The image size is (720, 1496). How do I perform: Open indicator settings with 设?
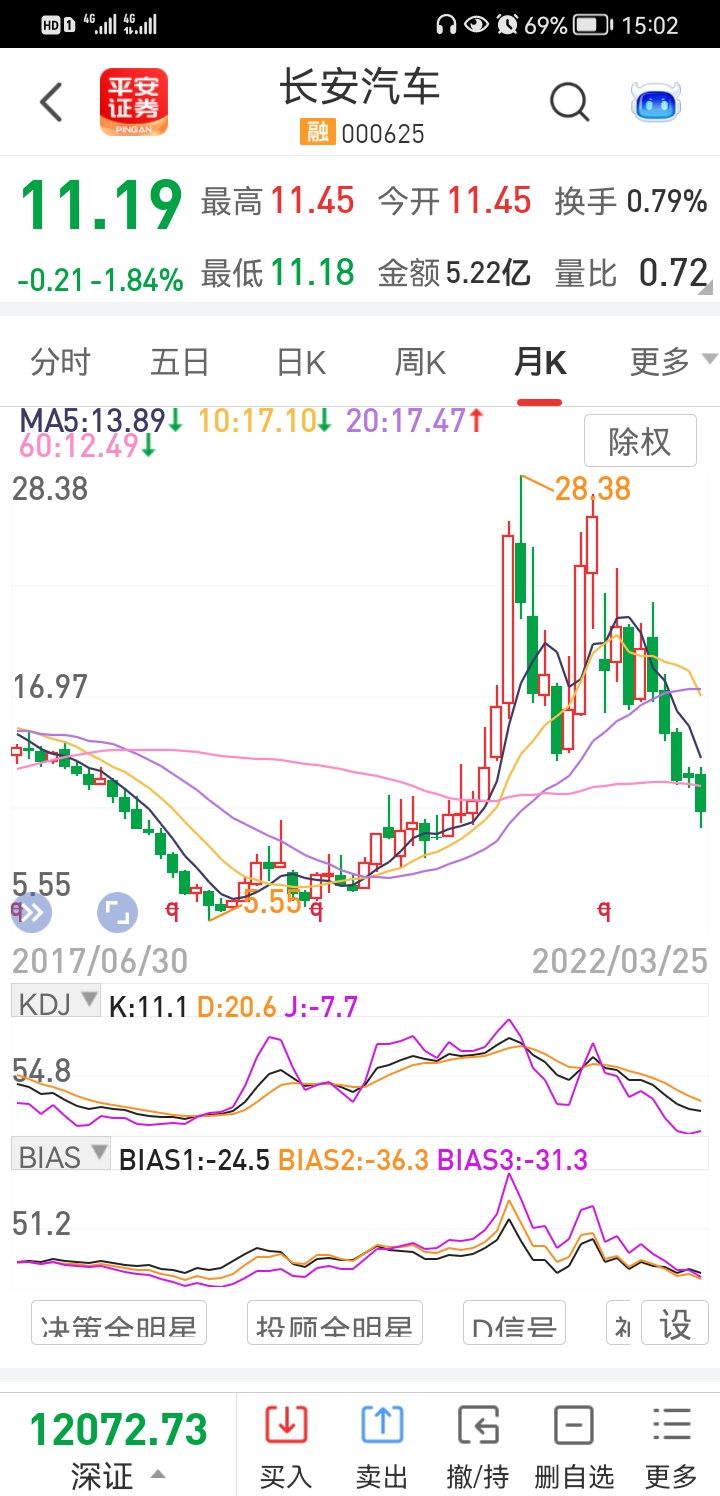click(675, 1324)
